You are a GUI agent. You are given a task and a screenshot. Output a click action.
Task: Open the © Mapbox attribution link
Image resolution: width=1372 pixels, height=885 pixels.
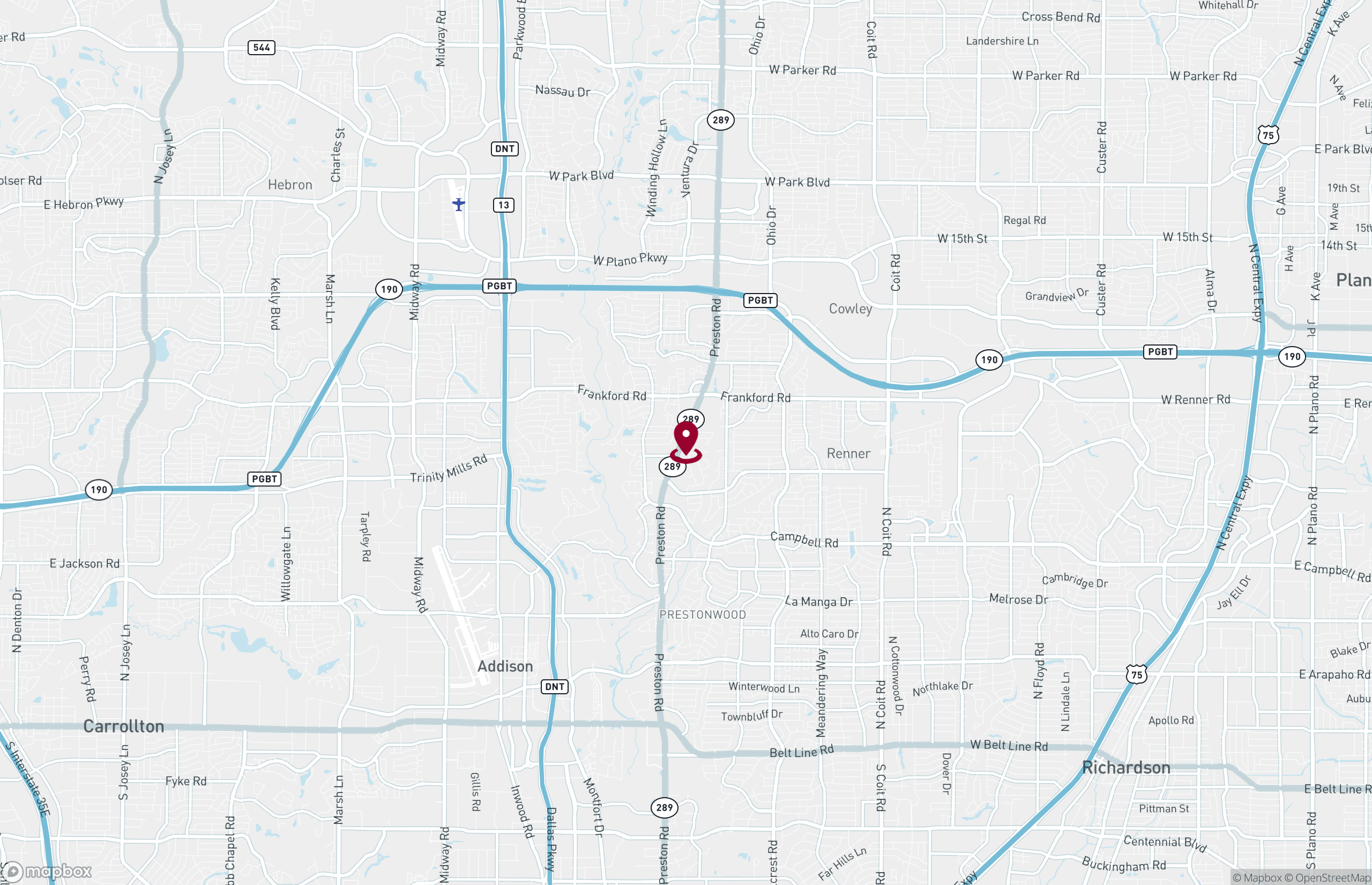coord(1257,877)
